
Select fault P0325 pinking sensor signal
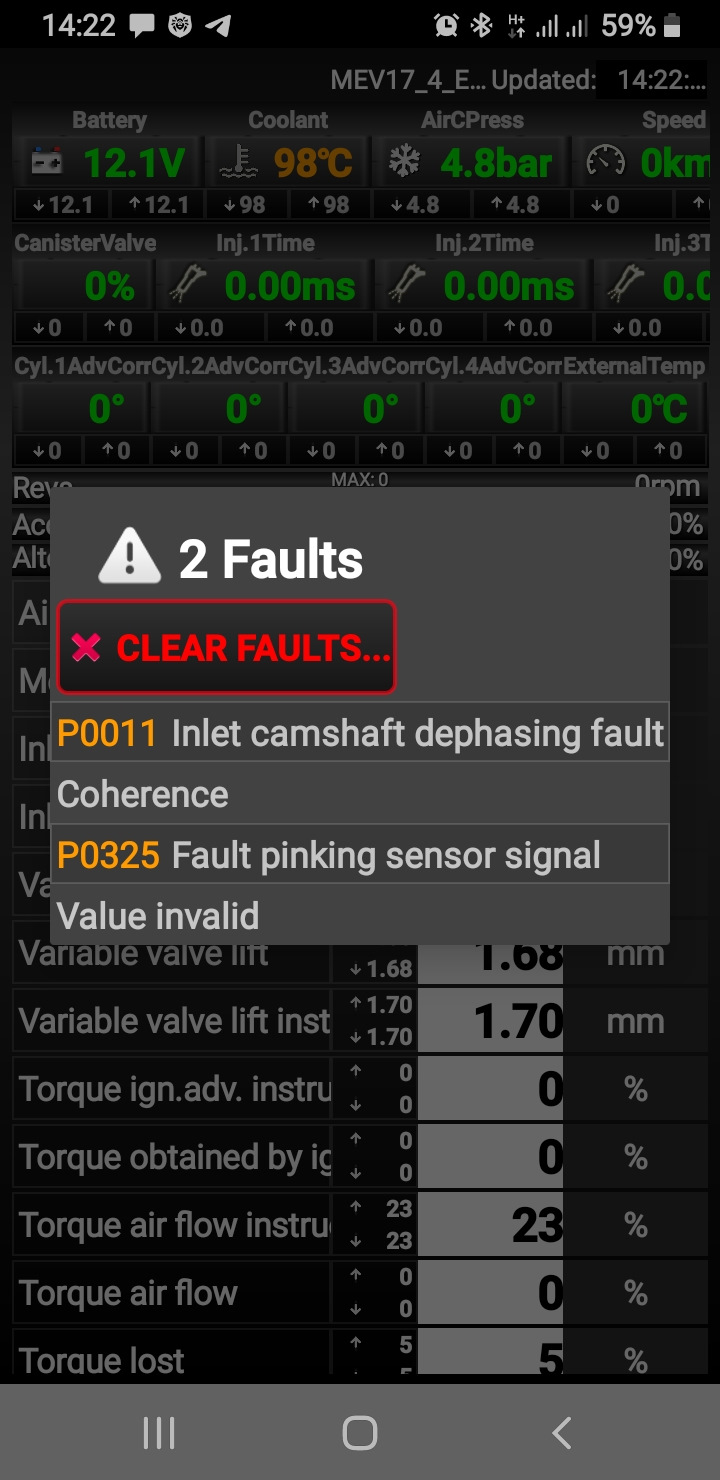(360, 855)
